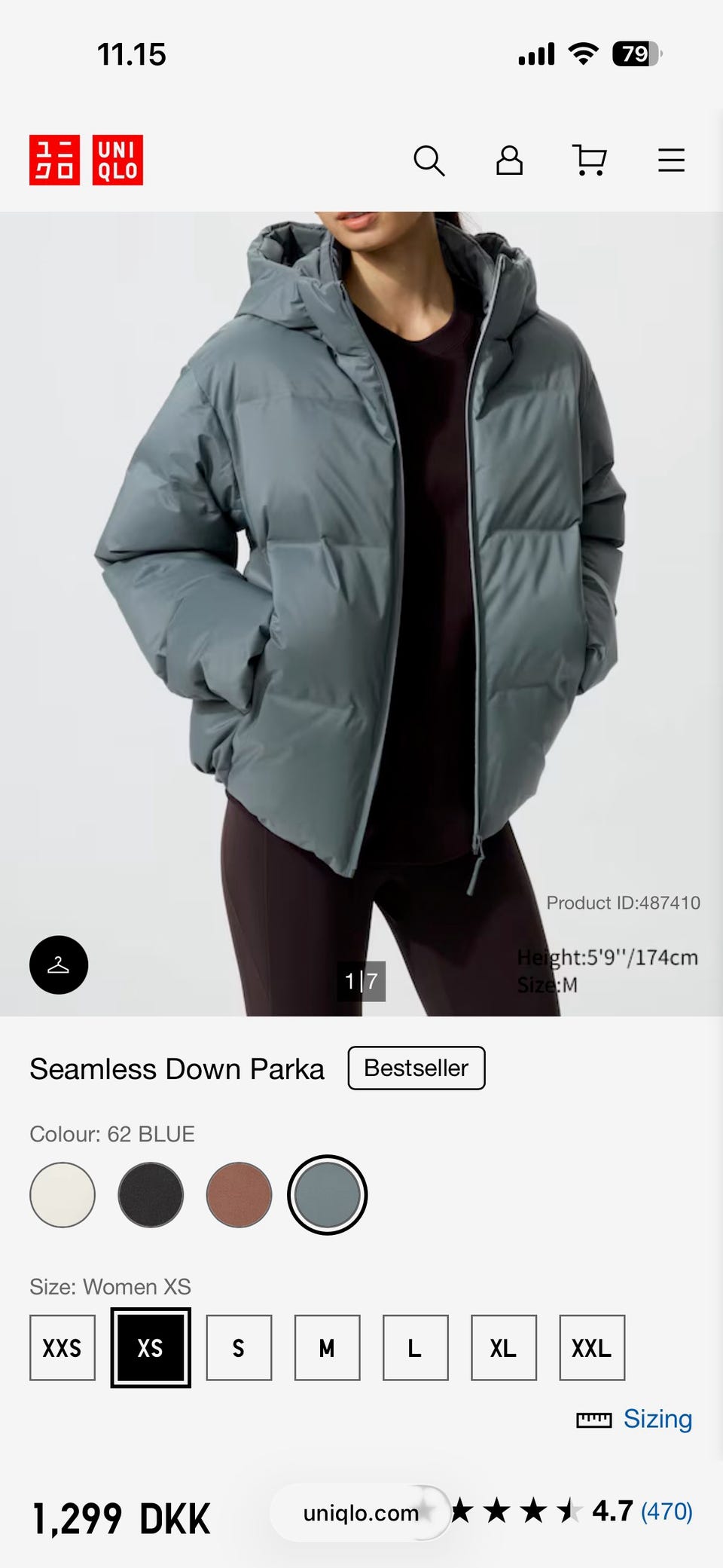Viewport: 723px width, 1568px height.
Task: Go to Uniqlo home via logo
Action: [x=86, y=160]
